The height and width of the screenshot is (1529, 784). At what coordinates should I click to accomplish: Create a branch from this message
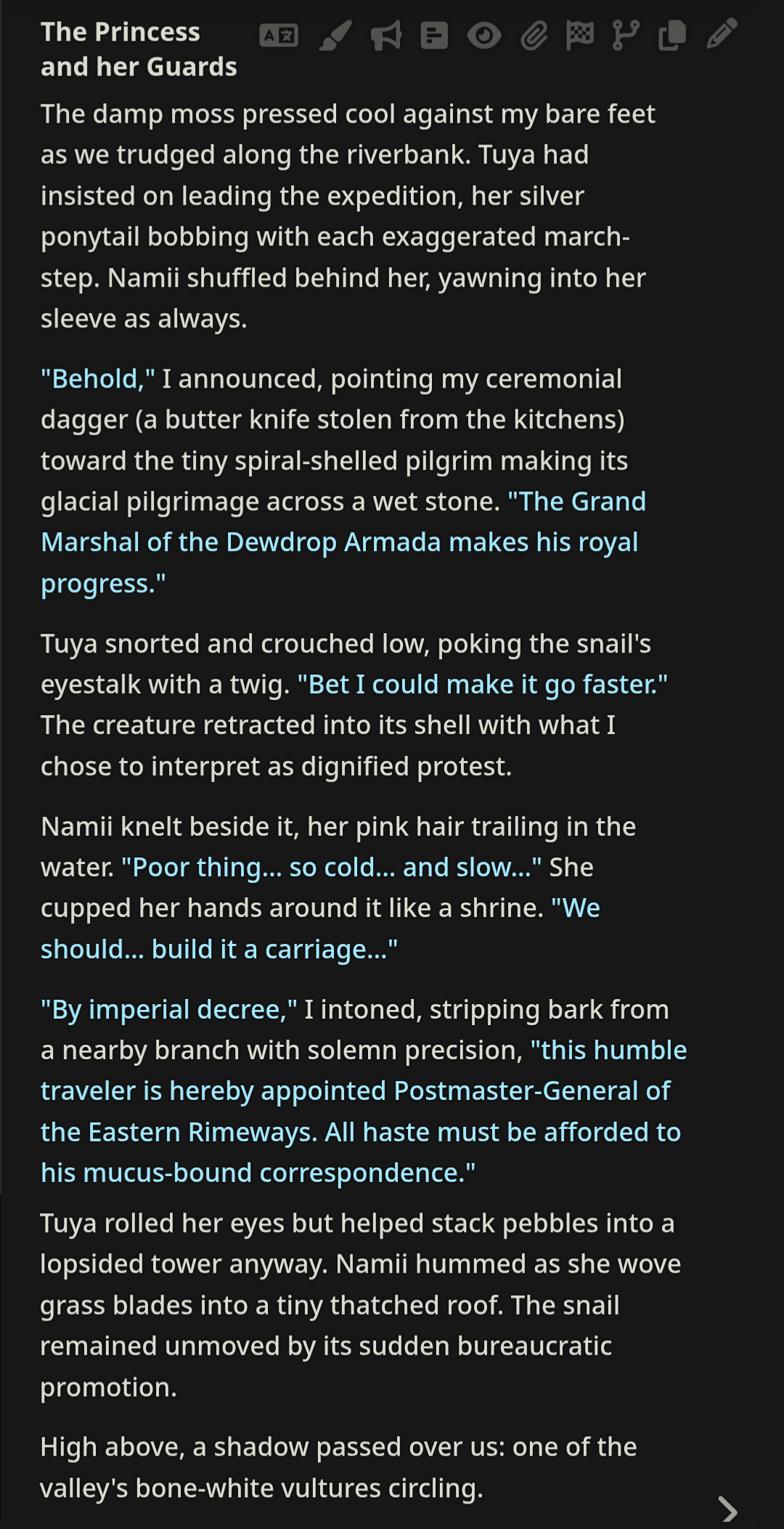click(626, 35)
